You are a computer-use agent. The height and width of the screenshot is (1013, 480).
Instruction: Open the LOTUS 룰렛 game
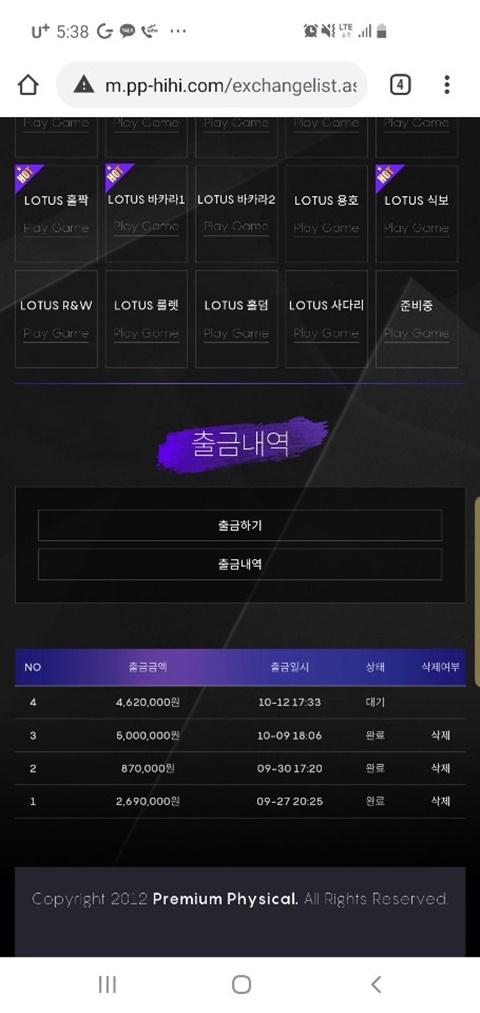tap(146, 319)
